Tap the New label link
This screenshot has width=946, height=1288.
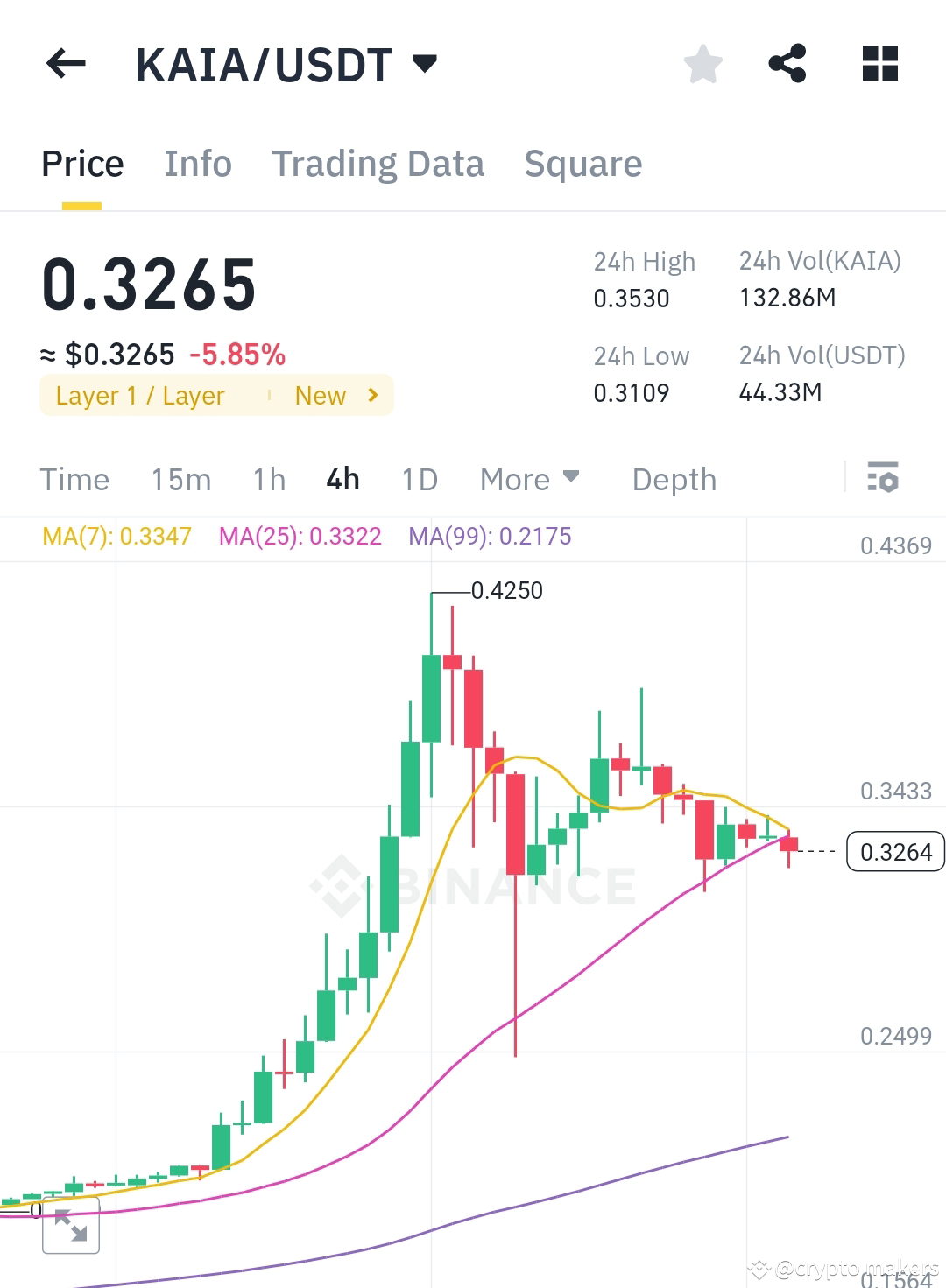(x=321, y=395)
